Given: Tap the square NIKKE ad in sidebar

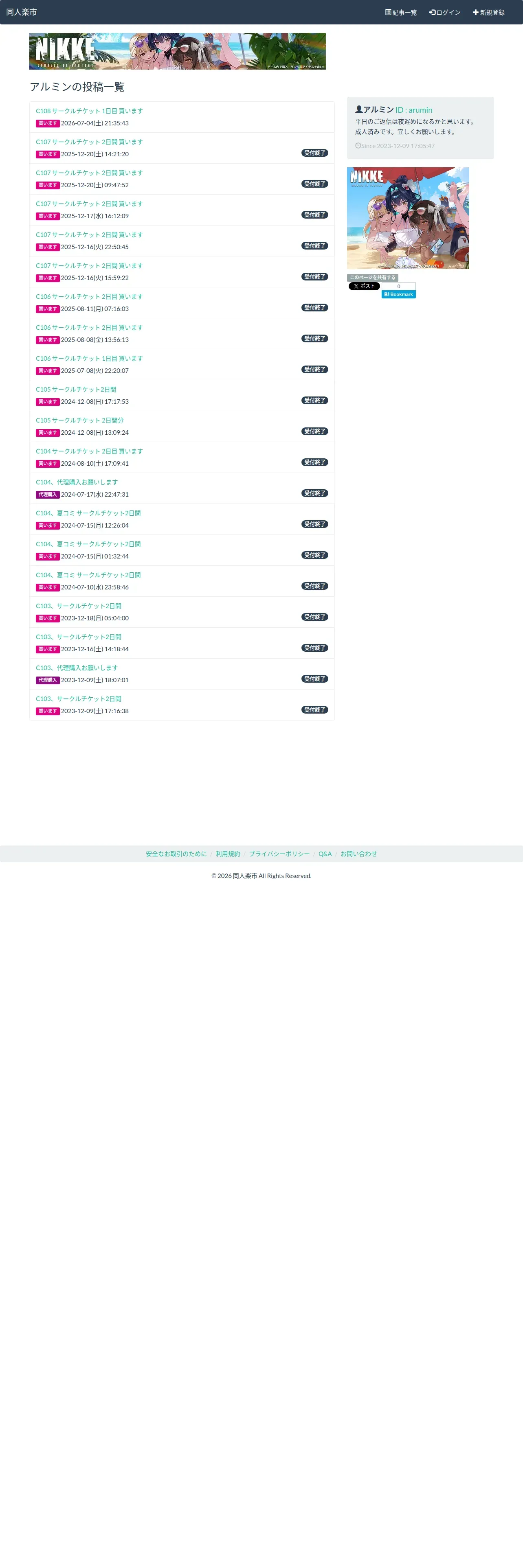Looking at the screenshot, I should coord(408,218).
